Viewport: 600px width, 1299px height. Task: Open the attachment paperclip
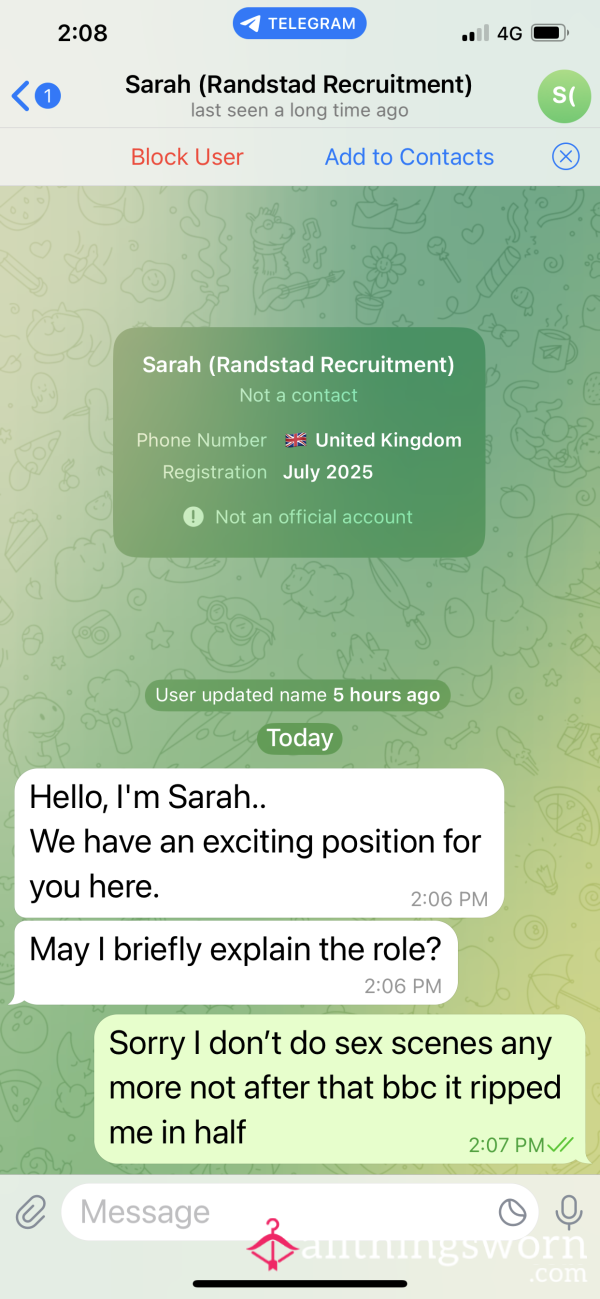coord(31,1213)
